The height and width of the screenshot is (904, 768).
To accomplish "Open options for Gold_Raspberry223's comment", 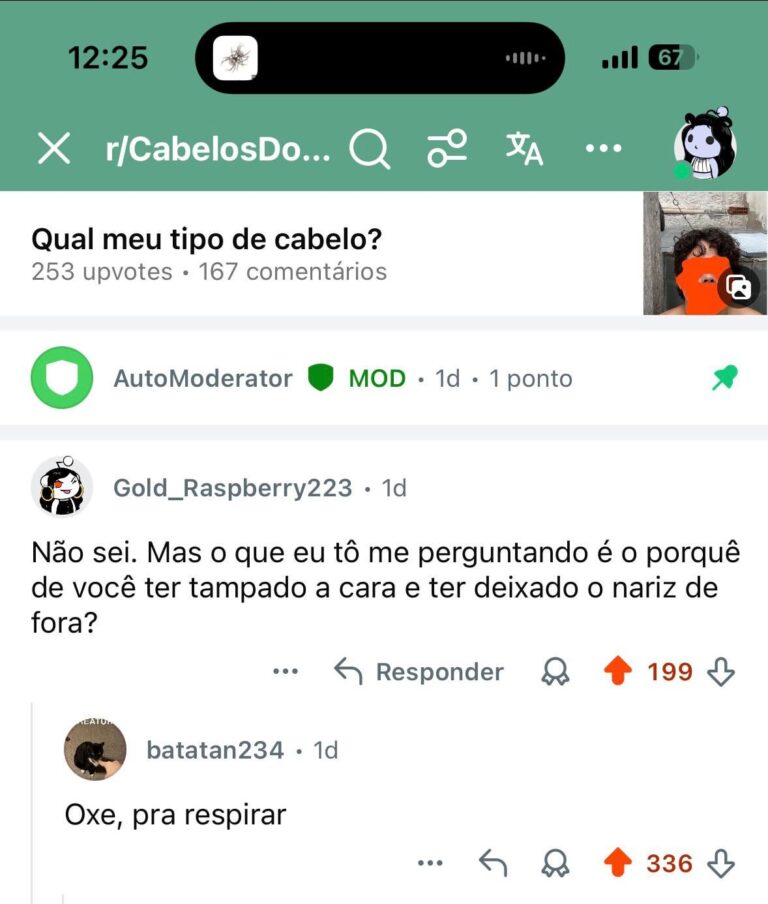I will [286, 672].
